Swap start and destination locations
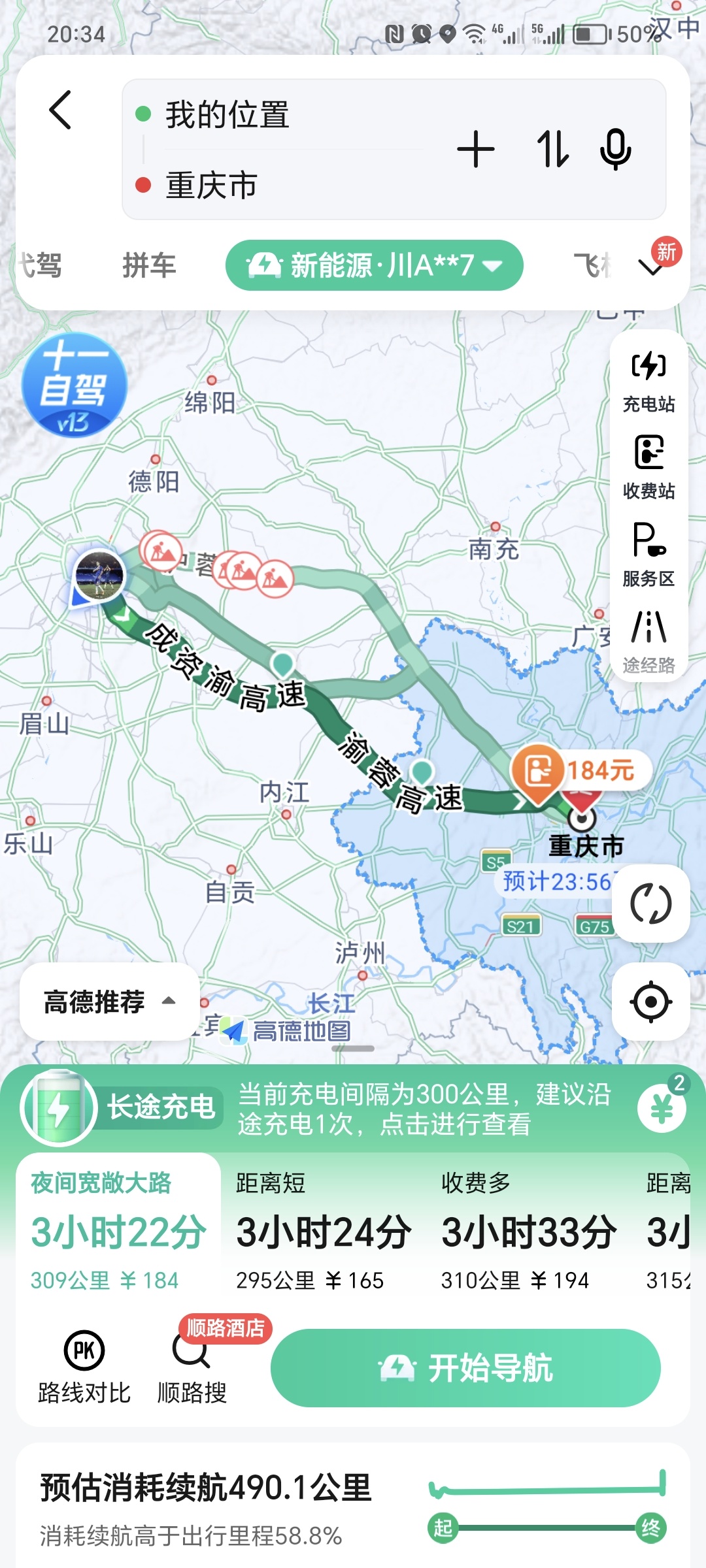The image size is (706, 1568). tap(552, 150)
